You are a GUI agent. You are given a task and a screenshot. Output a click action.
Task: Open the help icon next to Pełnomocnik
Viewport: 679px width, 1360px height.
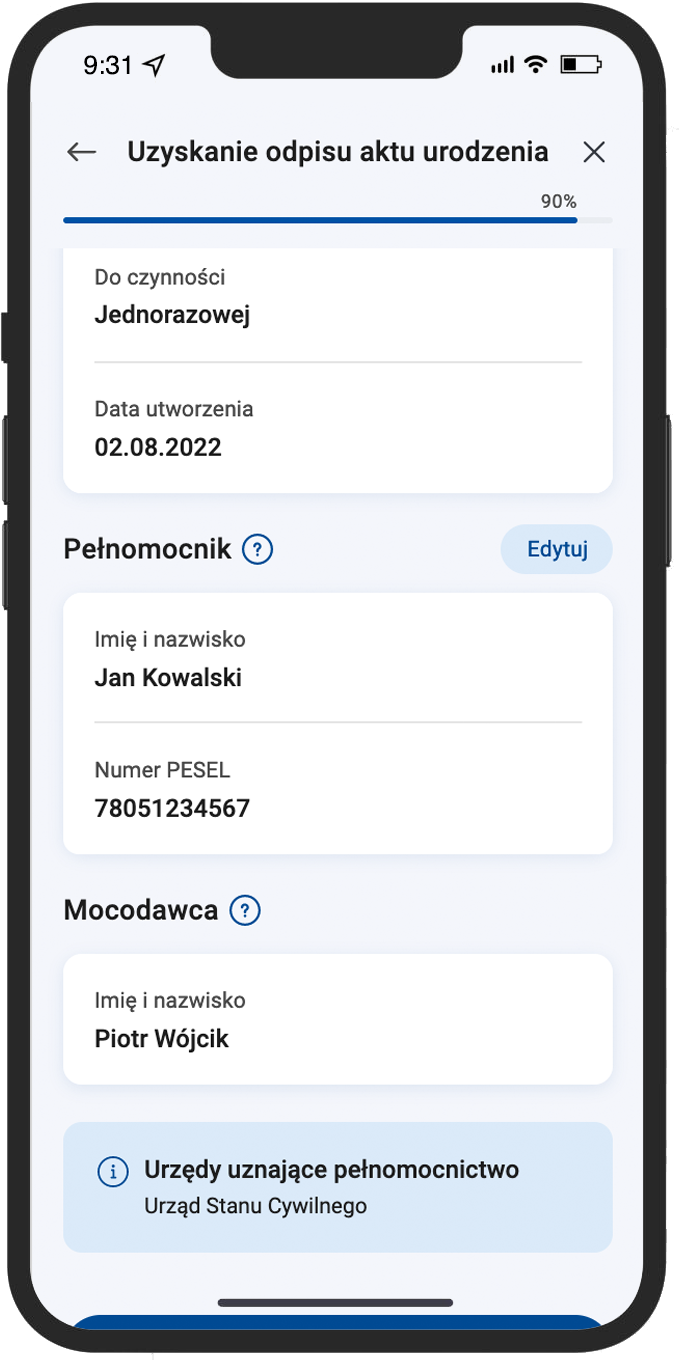pos(258,549)
